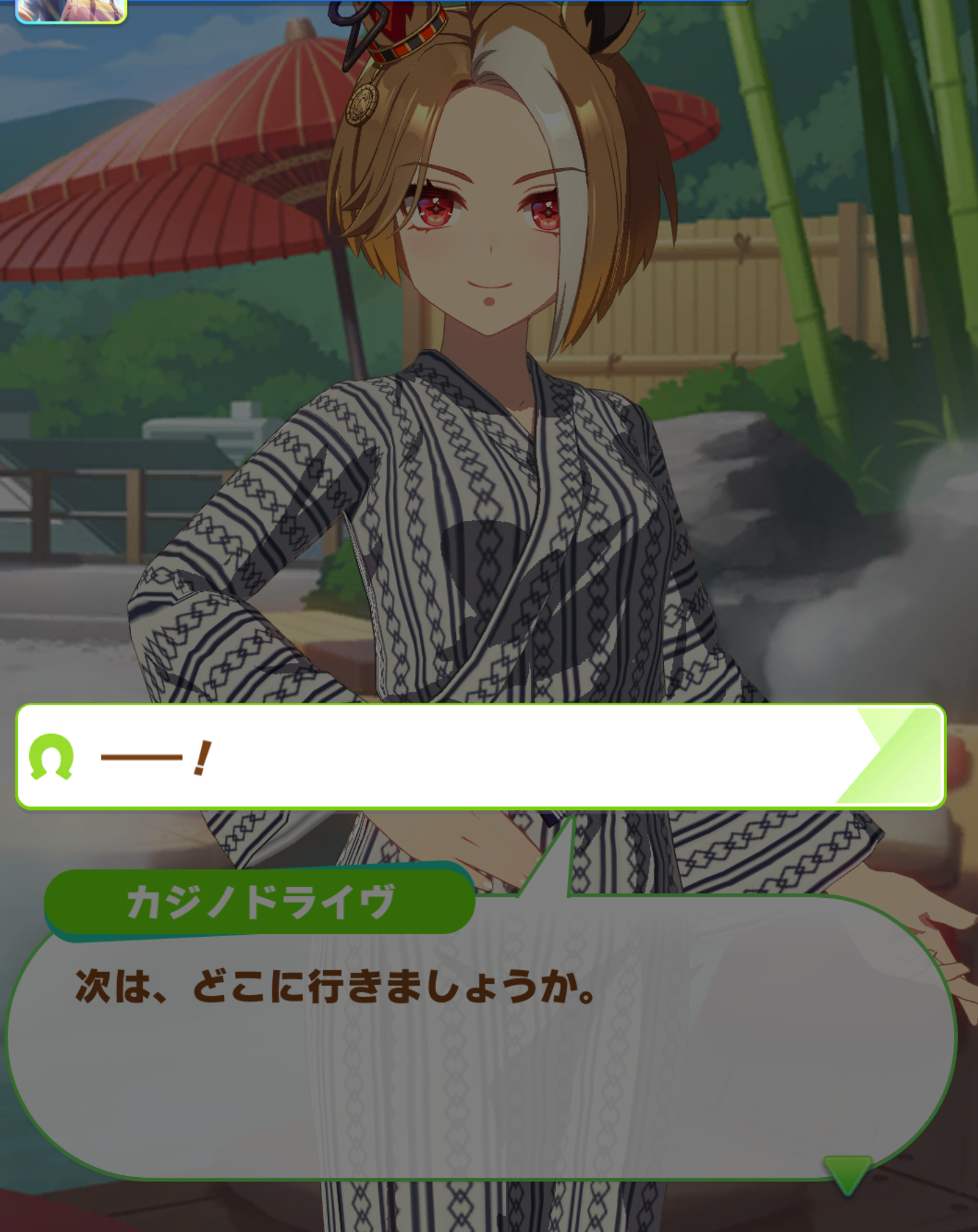This screenshot has height=1232, width=978.
Task: Select the "――！" dialogue choice
Action: [480, 757]
